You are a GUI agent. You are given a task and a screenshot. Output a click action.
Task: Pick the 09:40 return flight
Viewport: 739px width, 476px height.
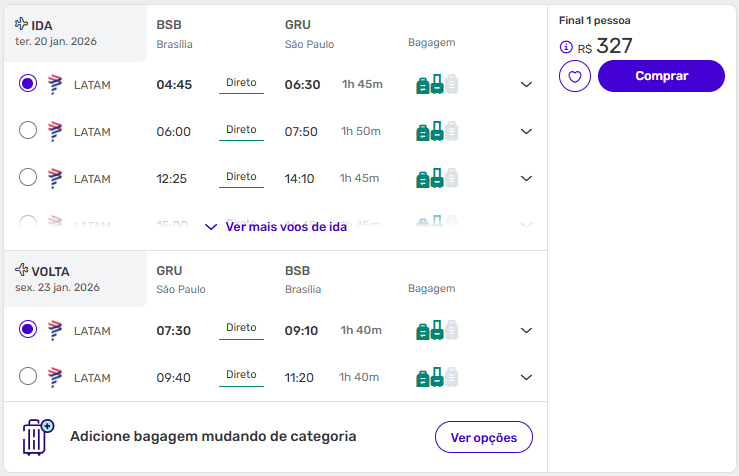click(28, 377)
